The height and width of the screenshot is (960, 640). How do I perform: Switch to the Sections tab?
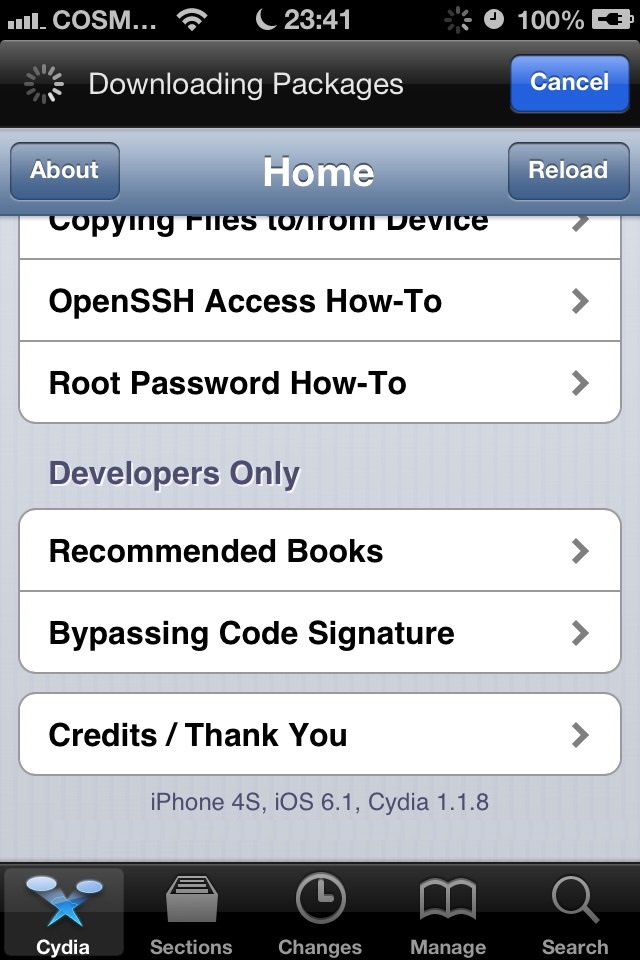pyautogui.click(x=191, y=913)
